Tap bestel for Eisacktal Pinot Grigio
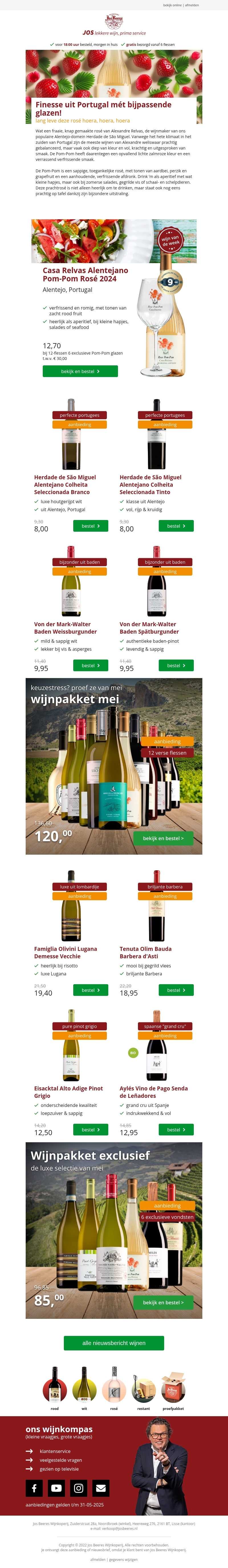228x1568 pixels. [91, 1129]
